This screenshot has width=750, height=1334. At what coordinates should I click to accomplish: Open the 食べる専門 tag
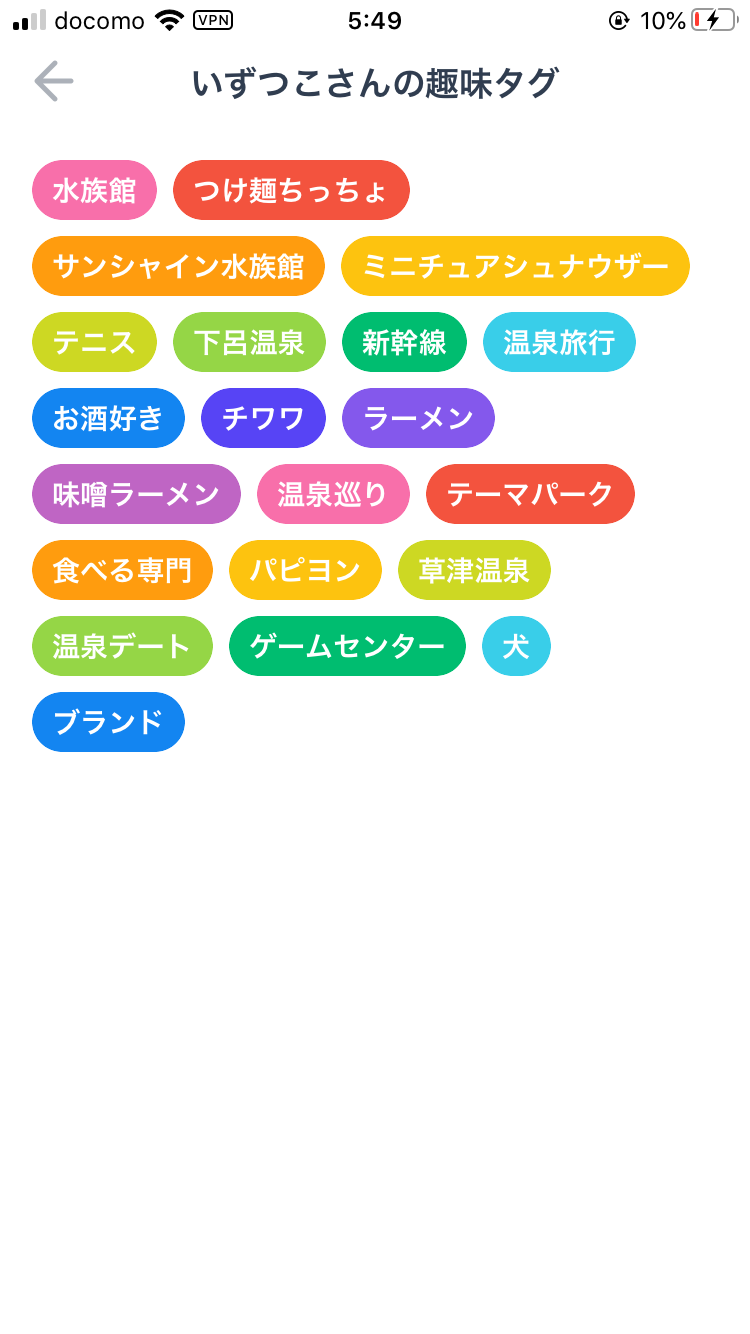tap(122, 570)
